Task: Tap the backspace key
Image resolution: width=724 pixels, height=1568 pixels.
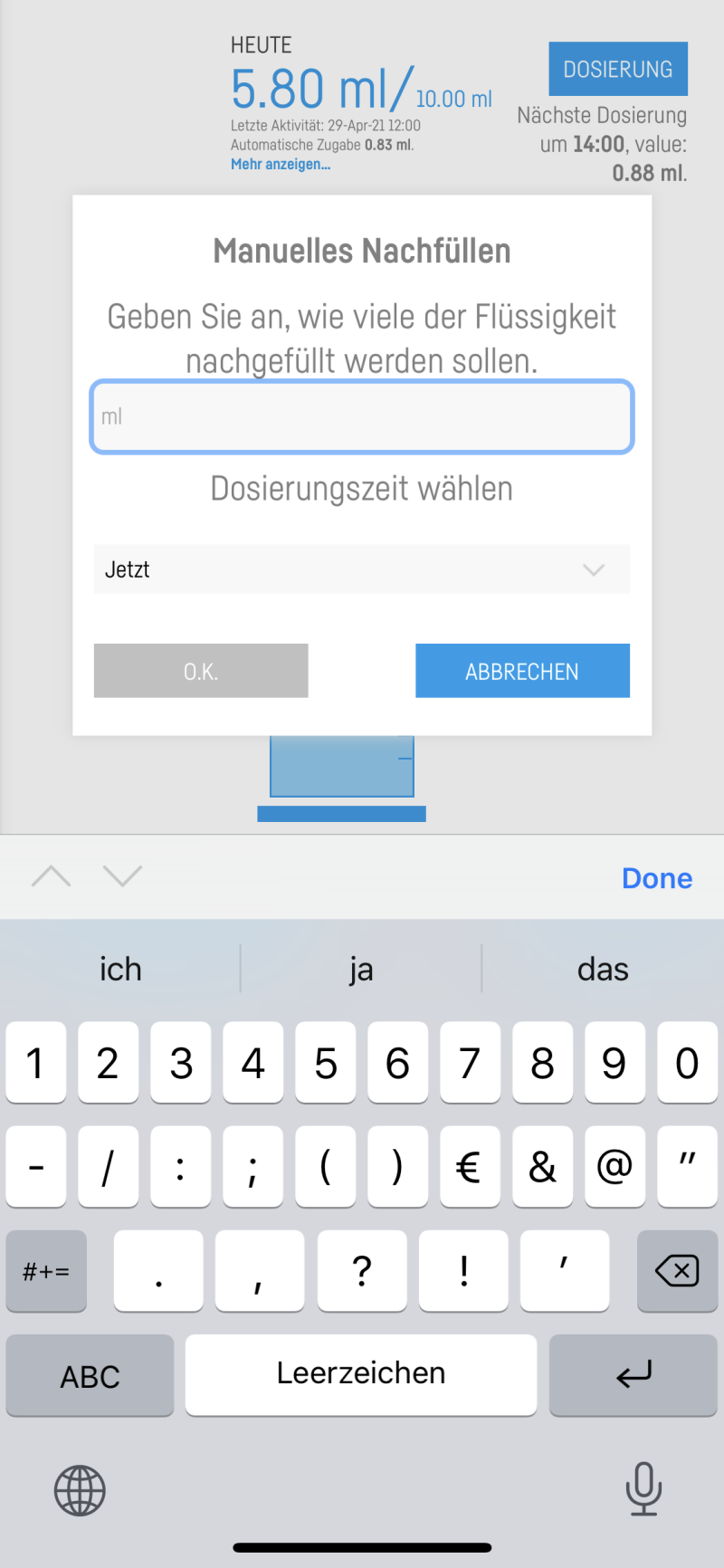Action: pos(677,1271)
